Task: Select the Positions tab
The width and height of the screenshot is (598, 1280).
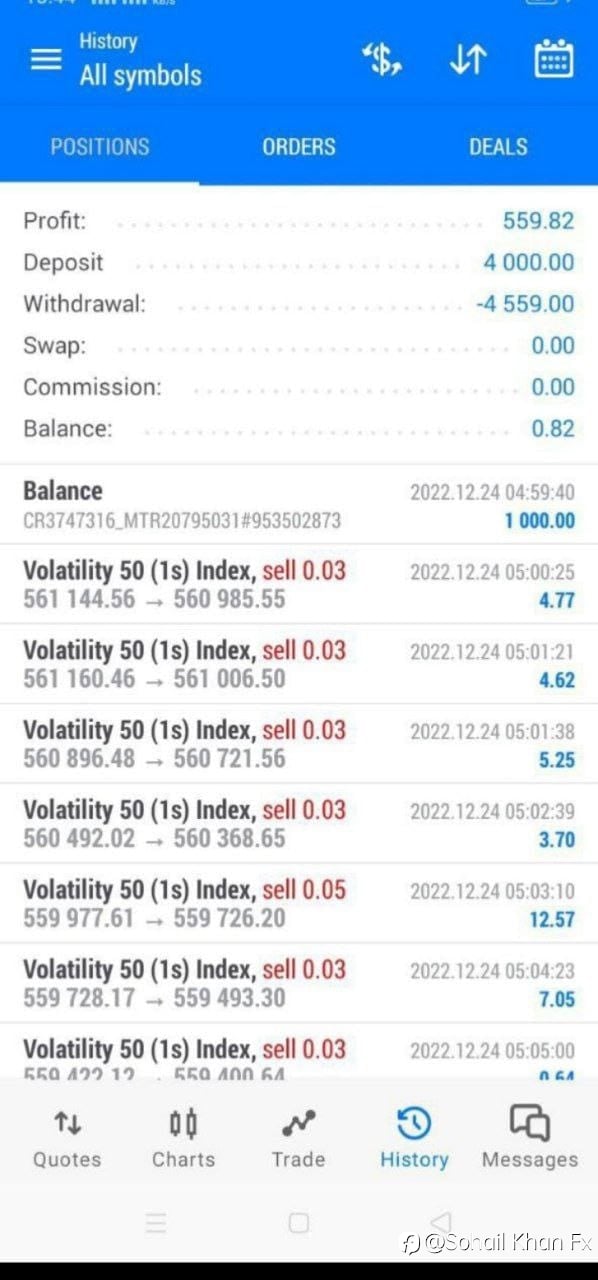Action: click(100, 147)
